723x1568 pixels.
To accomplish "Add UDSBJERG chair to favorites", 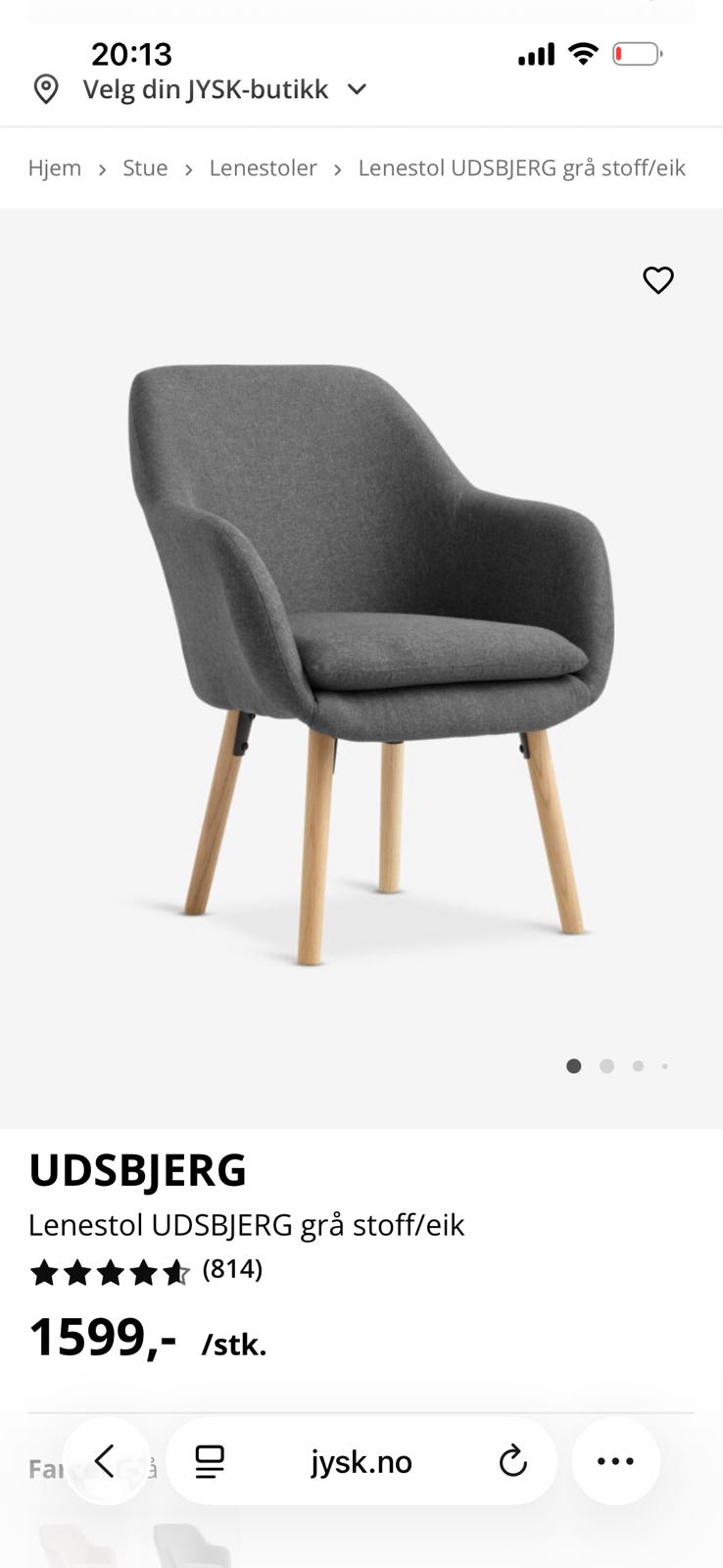I will (657, 280).
